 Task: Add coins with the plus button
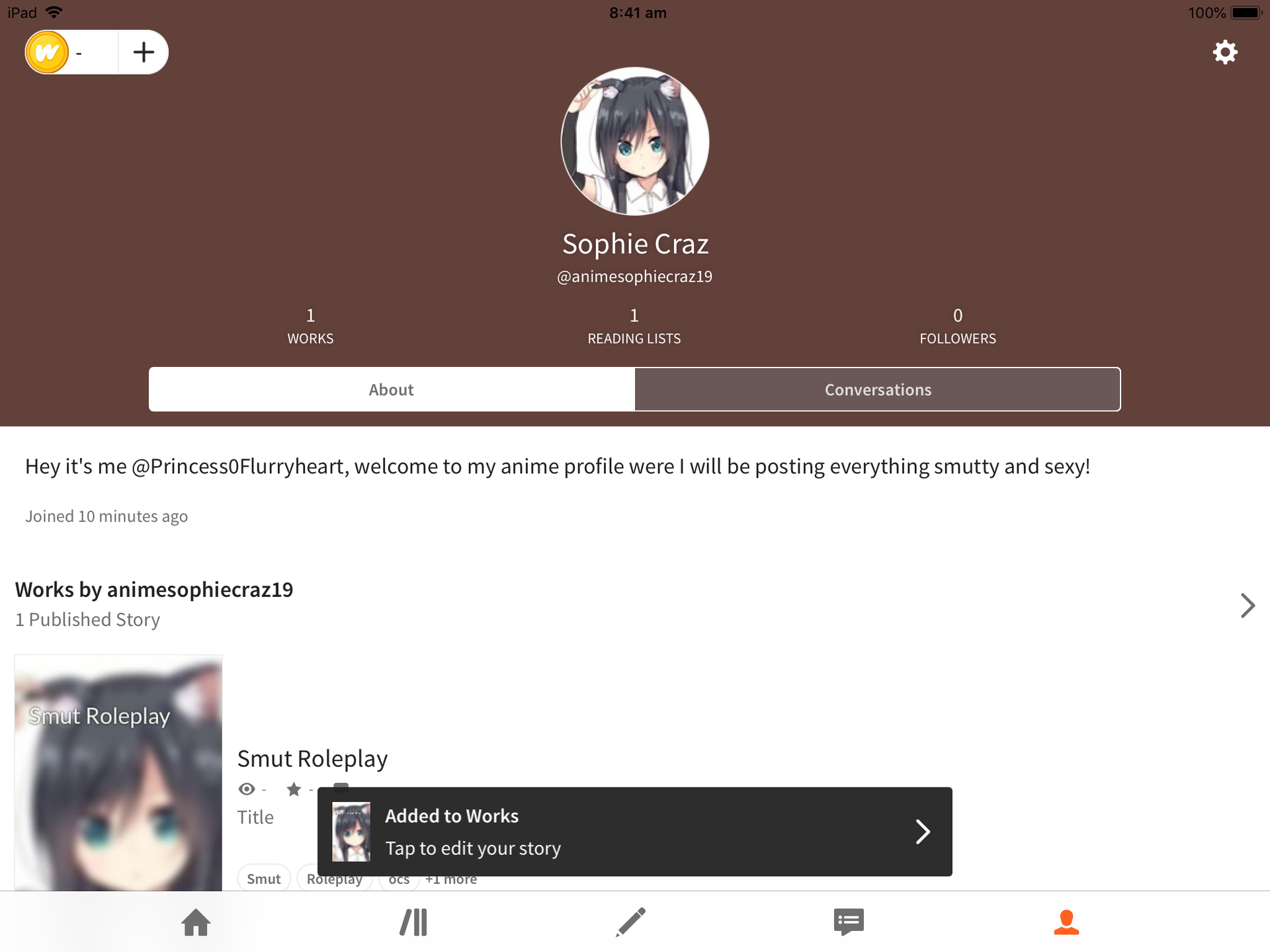click(x=144, y=52)
